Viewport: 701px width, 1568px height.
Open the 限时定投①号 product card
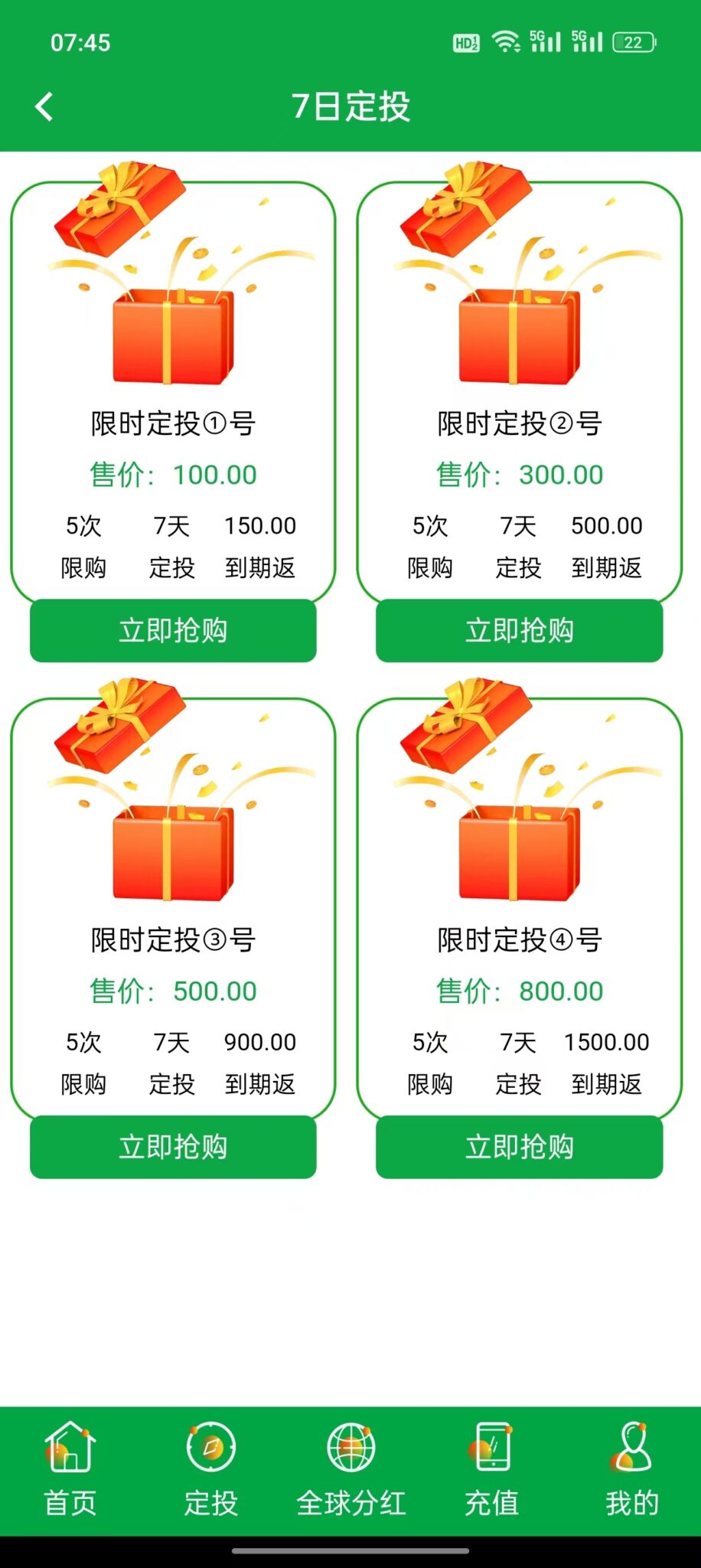point(173,390)
